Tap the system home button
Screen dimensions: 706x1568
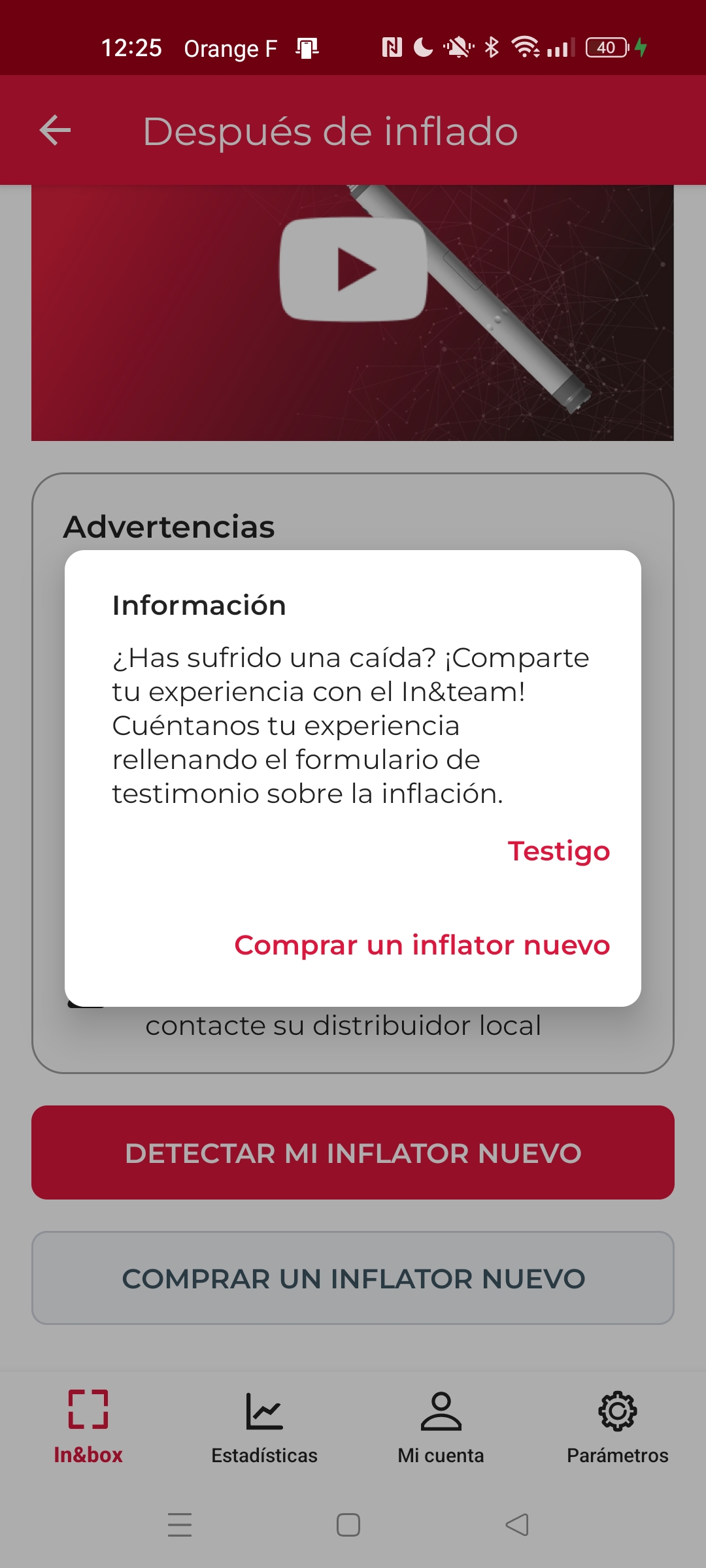click(348, 1525)
